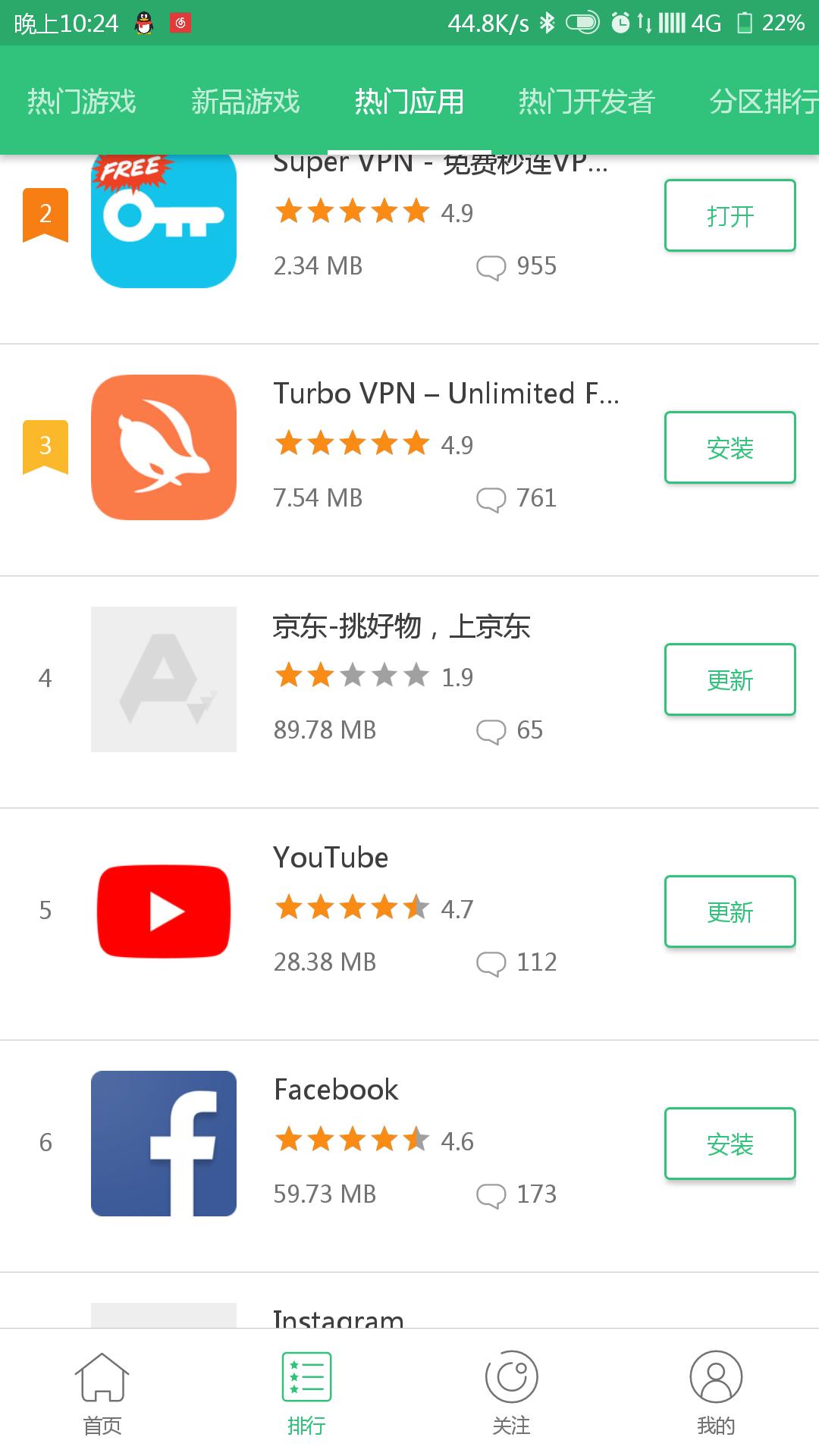Select the 热门开发者 tab
The width and height of the screenshot is (819, 1456).
(x=586, y=102)
